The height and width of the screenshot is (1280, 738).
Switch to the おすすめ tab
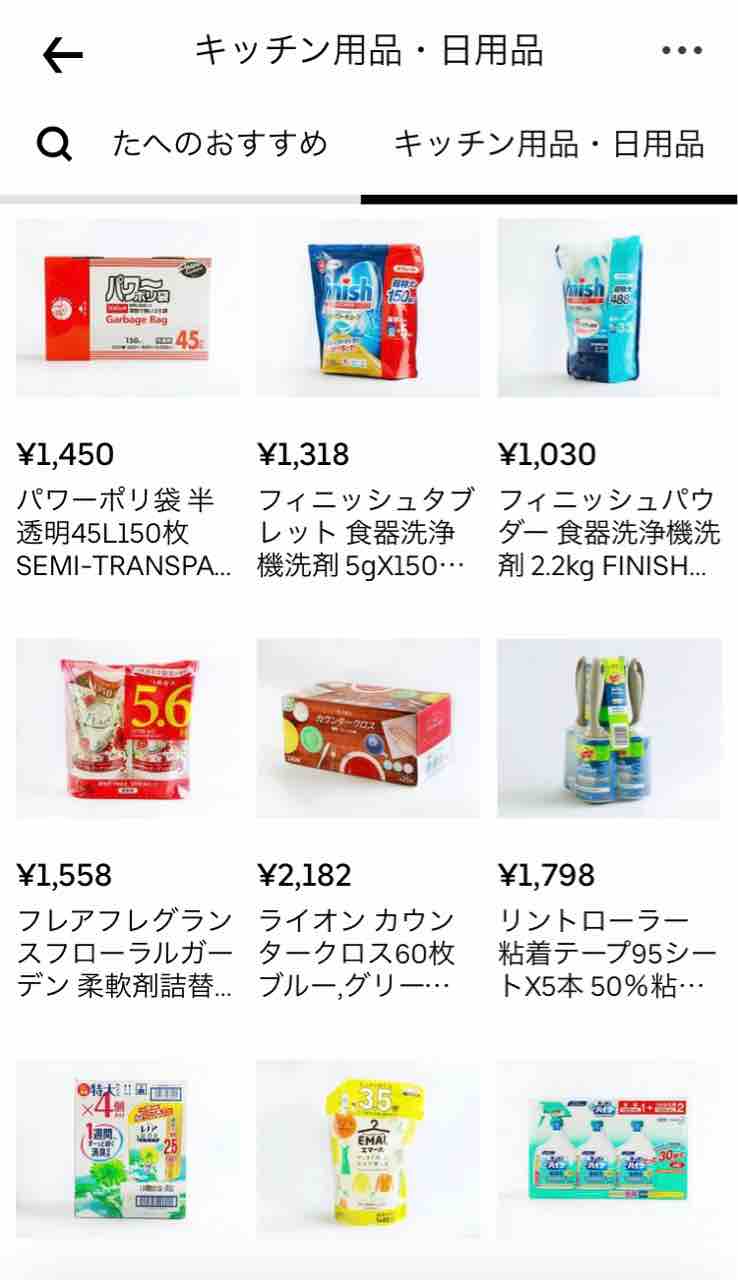pos(220,144)
